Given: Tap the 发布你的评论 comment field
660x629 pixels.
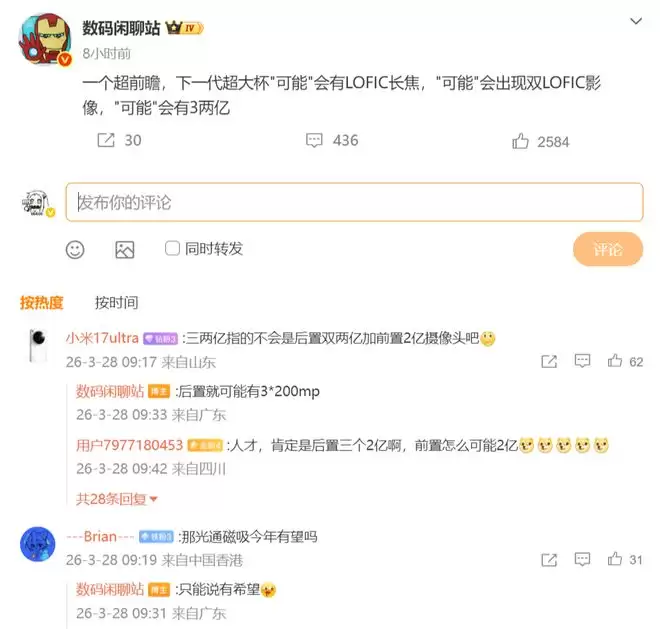Looking at the screenshot, I should tap(354, 202).
